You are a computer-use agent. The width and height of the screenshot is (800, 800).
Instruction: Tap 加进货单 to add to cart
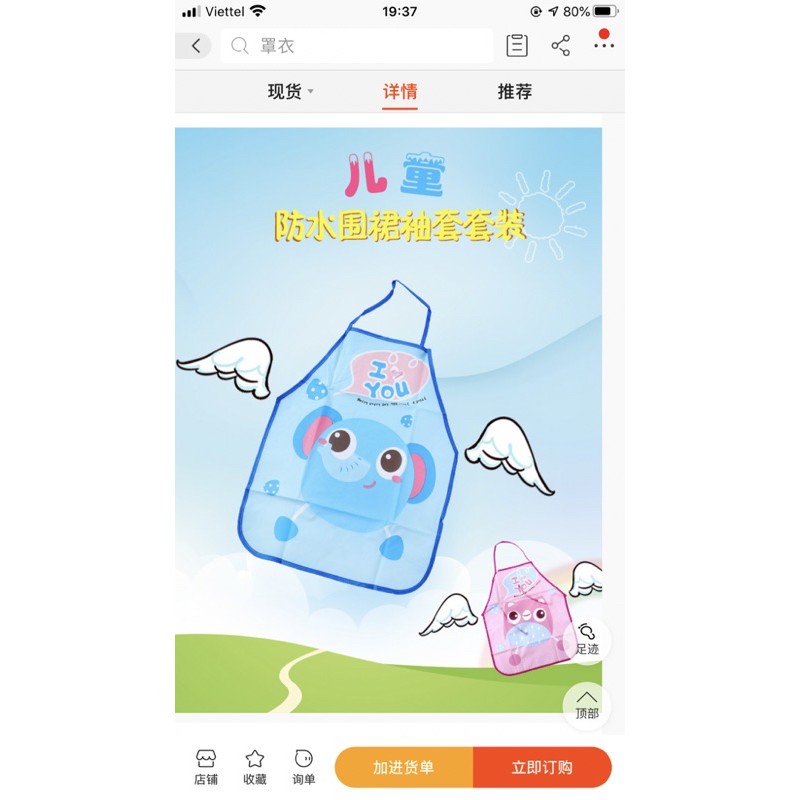pyautogui.click(x=404, y=768)
